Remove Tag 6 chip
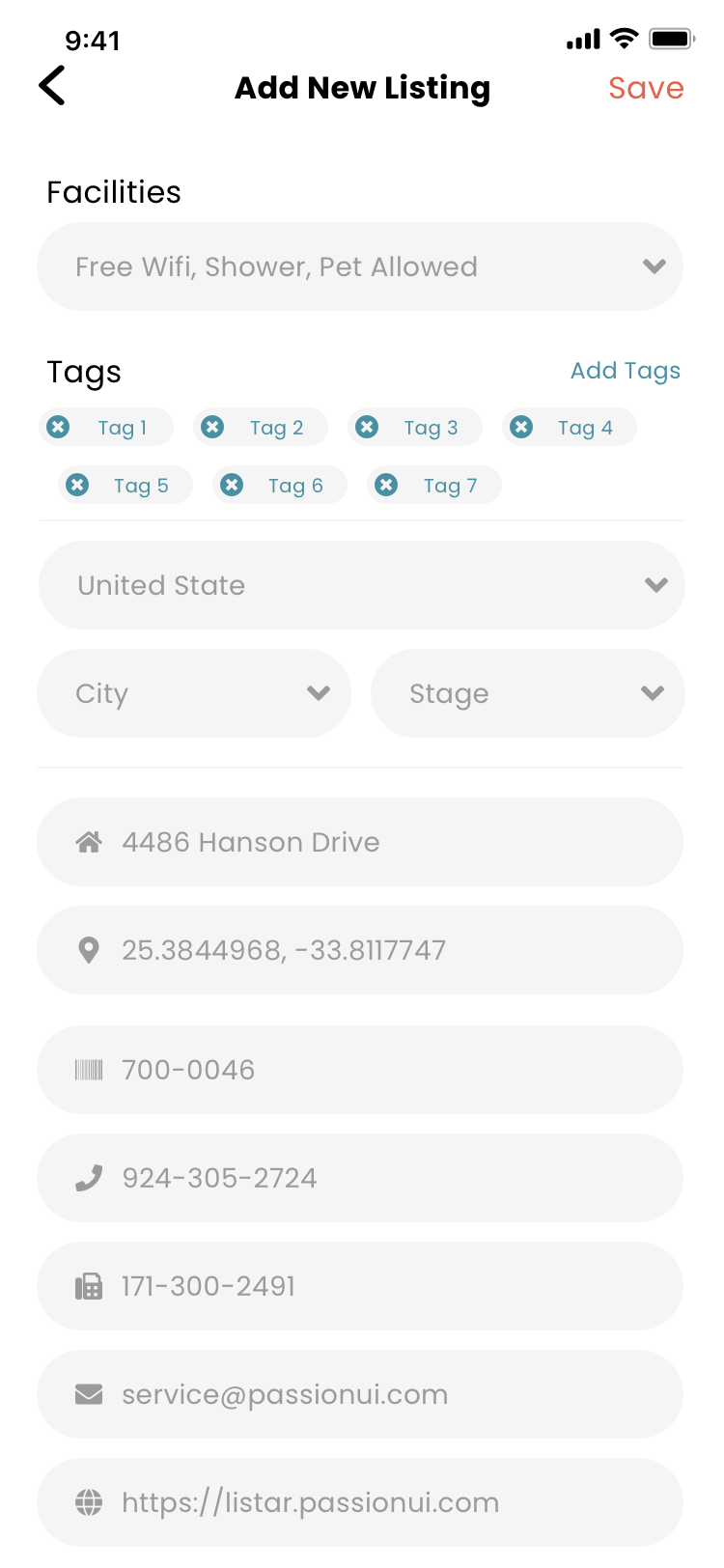Viewport: 724px width, 1568px height. pyautogui.click(x=232, y=485)
